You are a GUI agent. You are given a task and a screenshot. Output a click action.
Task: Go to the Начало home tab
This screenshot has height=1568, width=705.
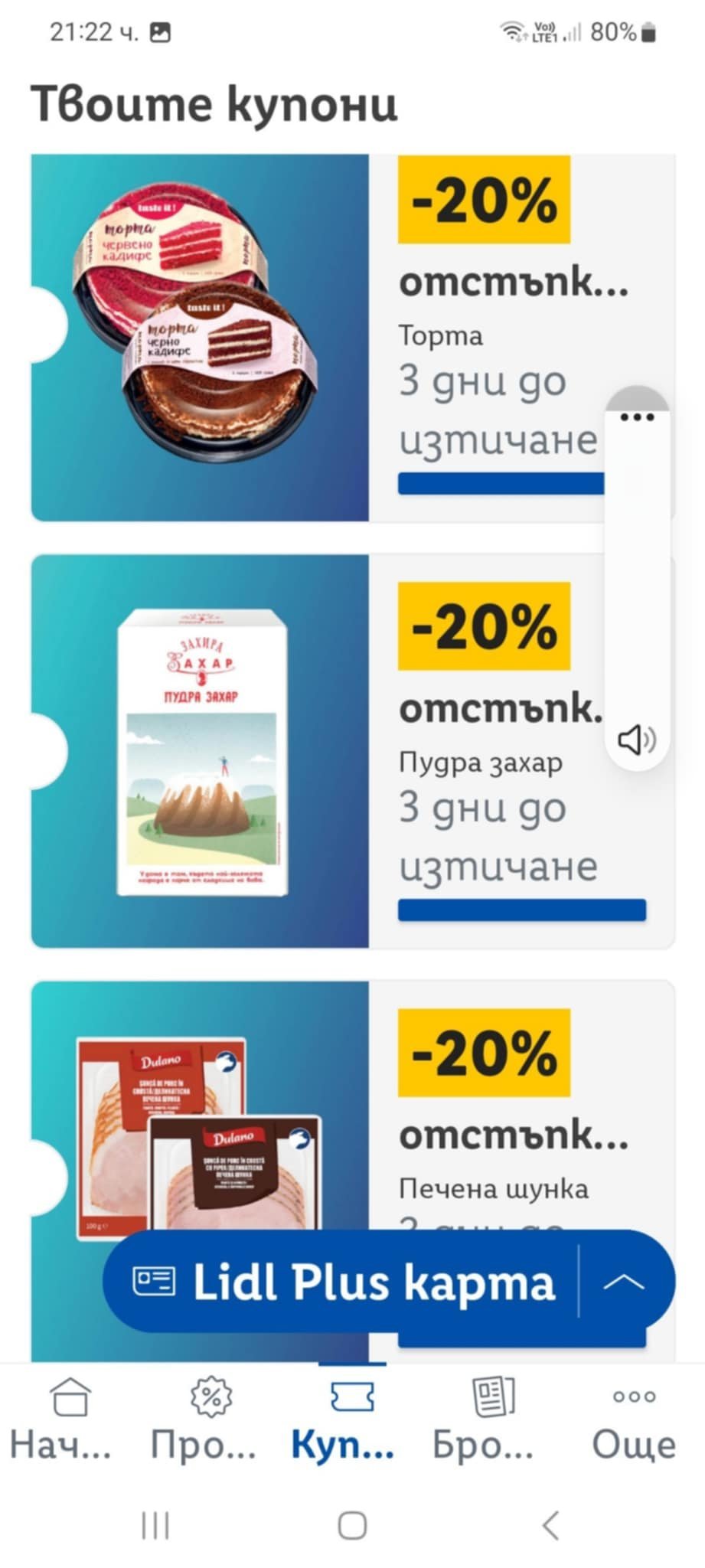click(x=69, y=1419)
